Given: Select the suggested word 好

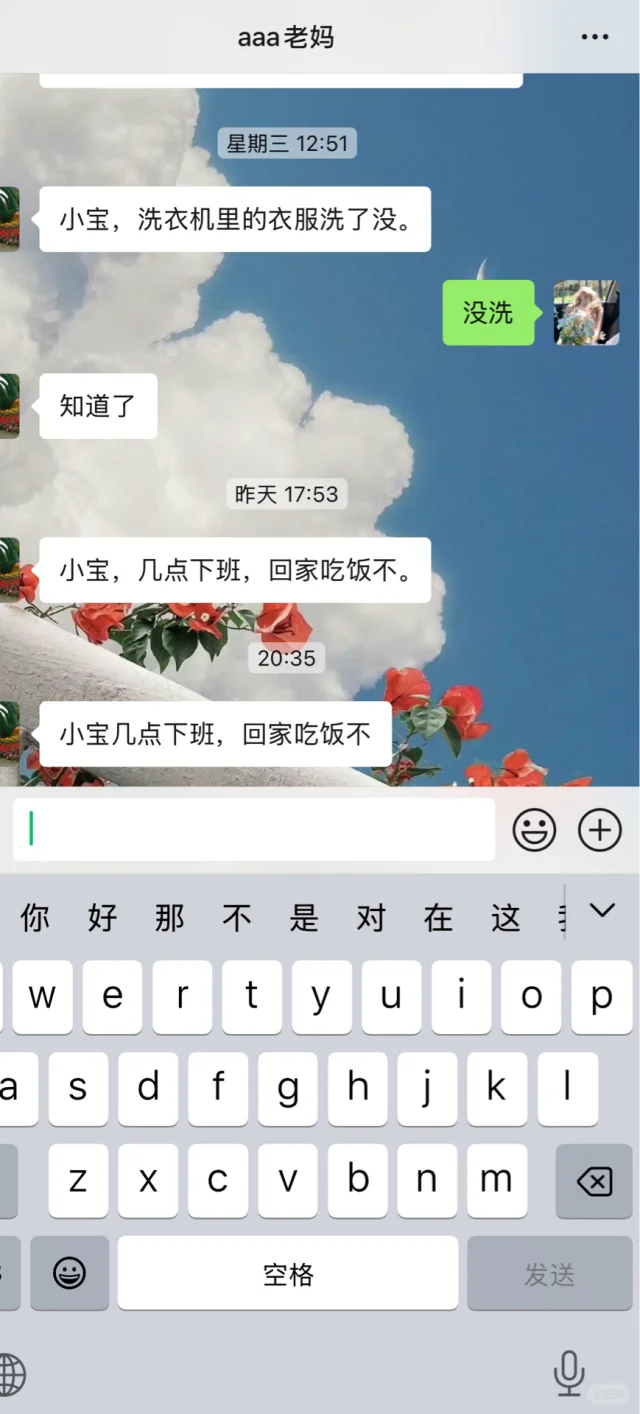Looking at the screenshot, I should pos(102,917).
